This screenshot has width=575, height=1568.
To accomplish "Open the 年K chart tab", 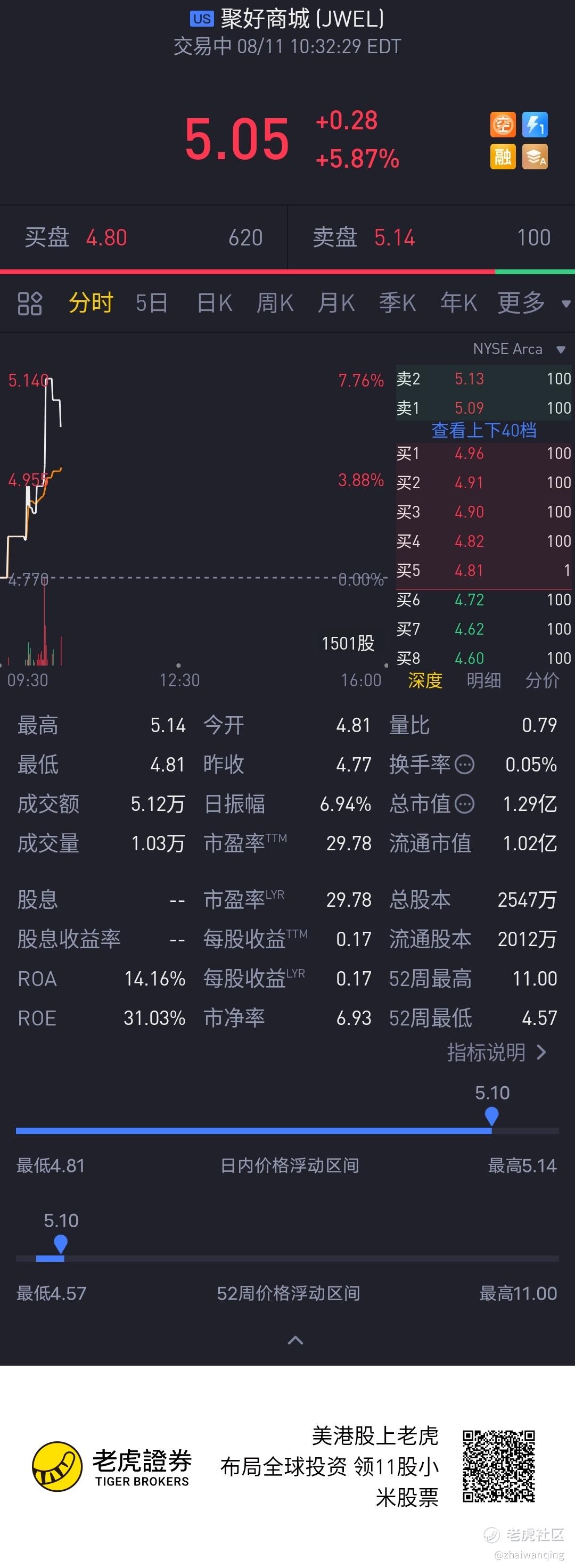I will click(458, 302).
